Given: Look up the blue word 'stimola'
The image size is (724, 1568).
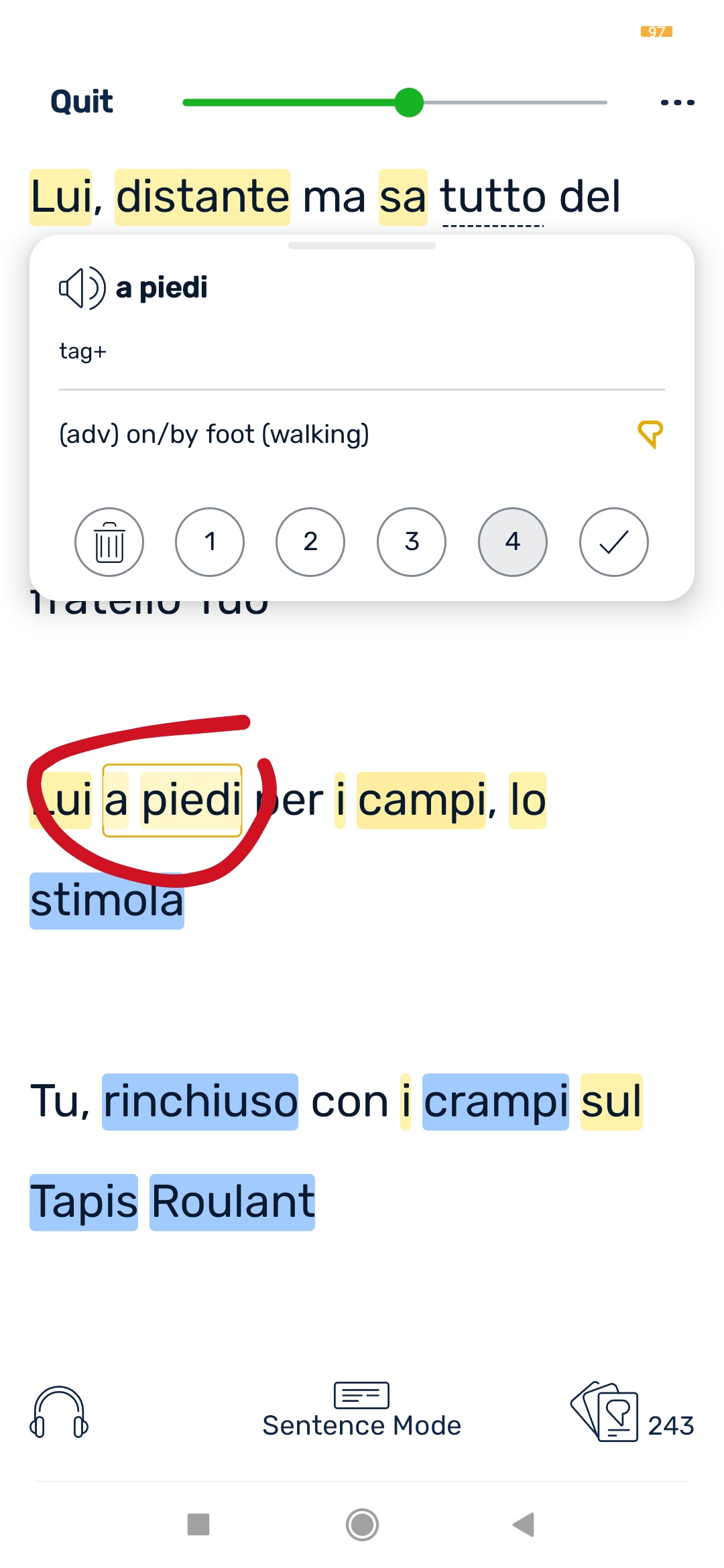Looking at the screenshot, I should 107,901.
